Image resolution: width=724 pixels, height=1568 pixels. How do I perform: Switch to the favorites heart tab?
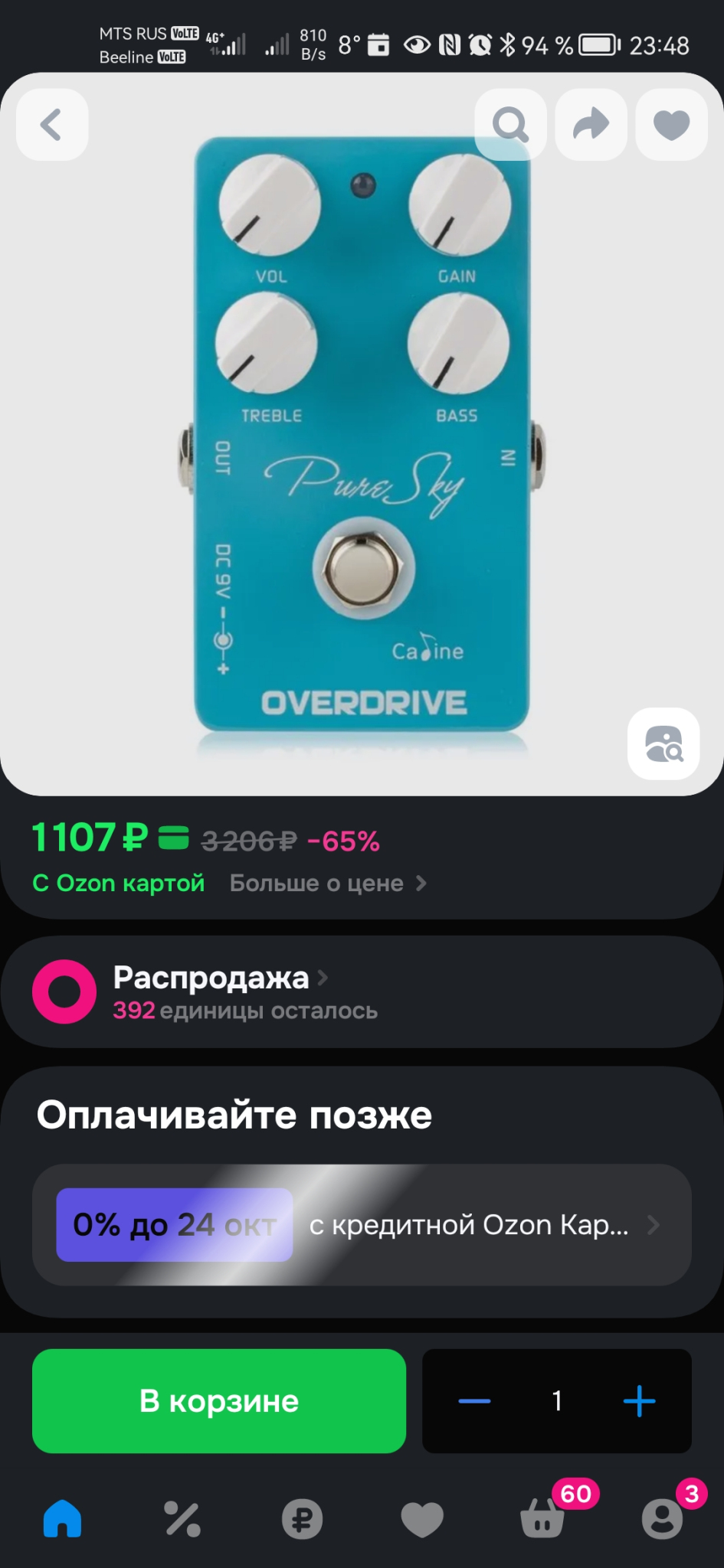point(422,1519)
